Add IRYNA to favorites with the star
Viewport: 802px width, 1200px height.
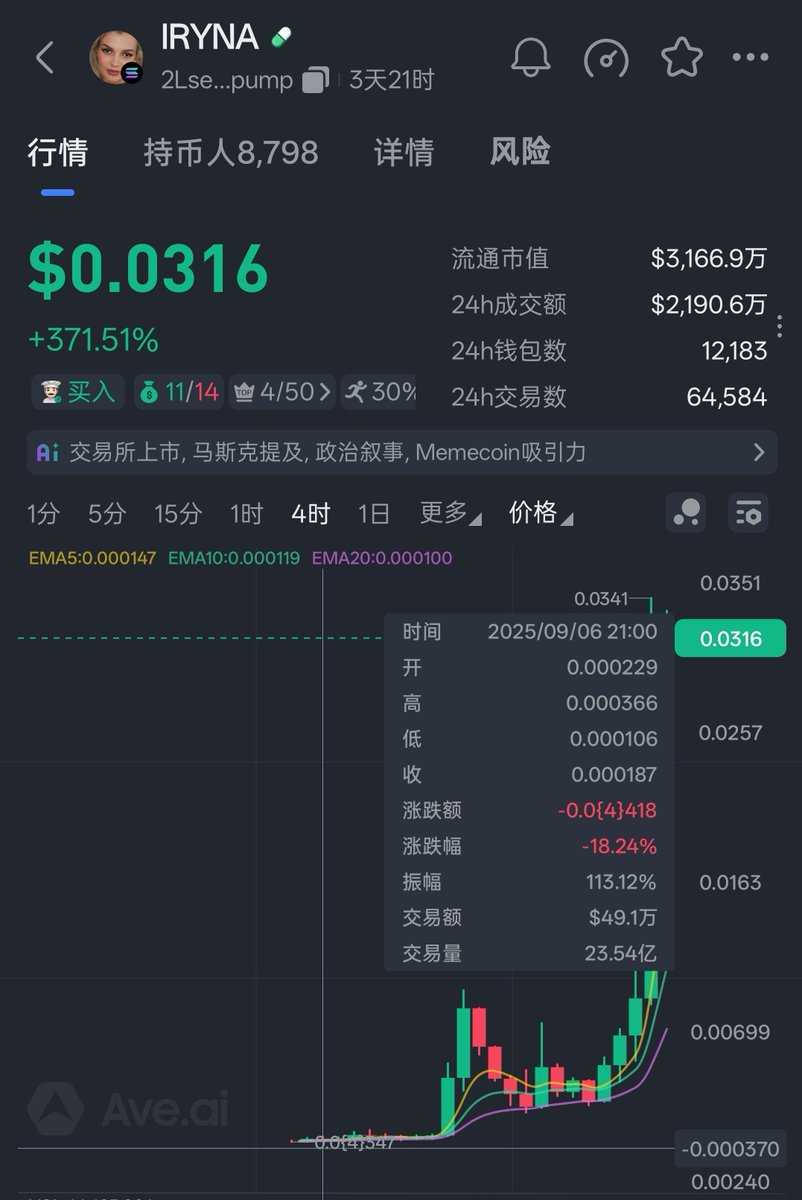click(x=681, y=58)
